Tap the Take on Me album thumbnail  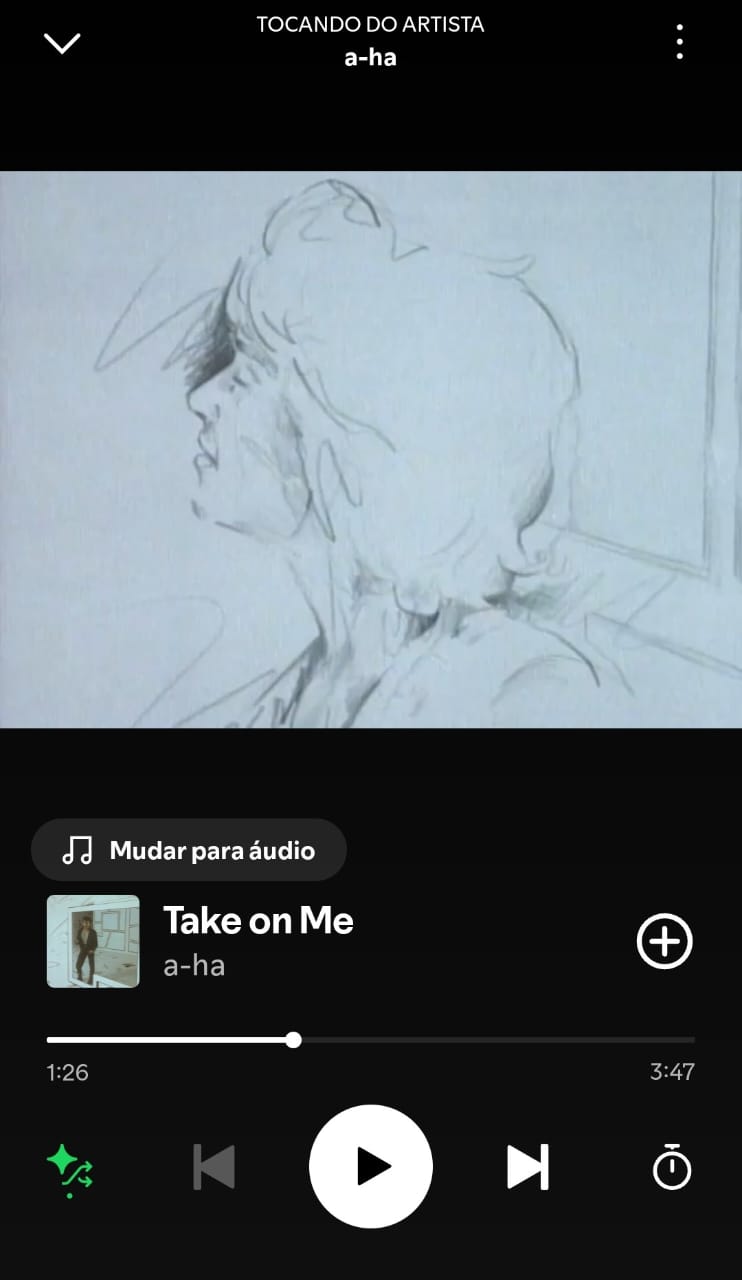click(93, 941)
